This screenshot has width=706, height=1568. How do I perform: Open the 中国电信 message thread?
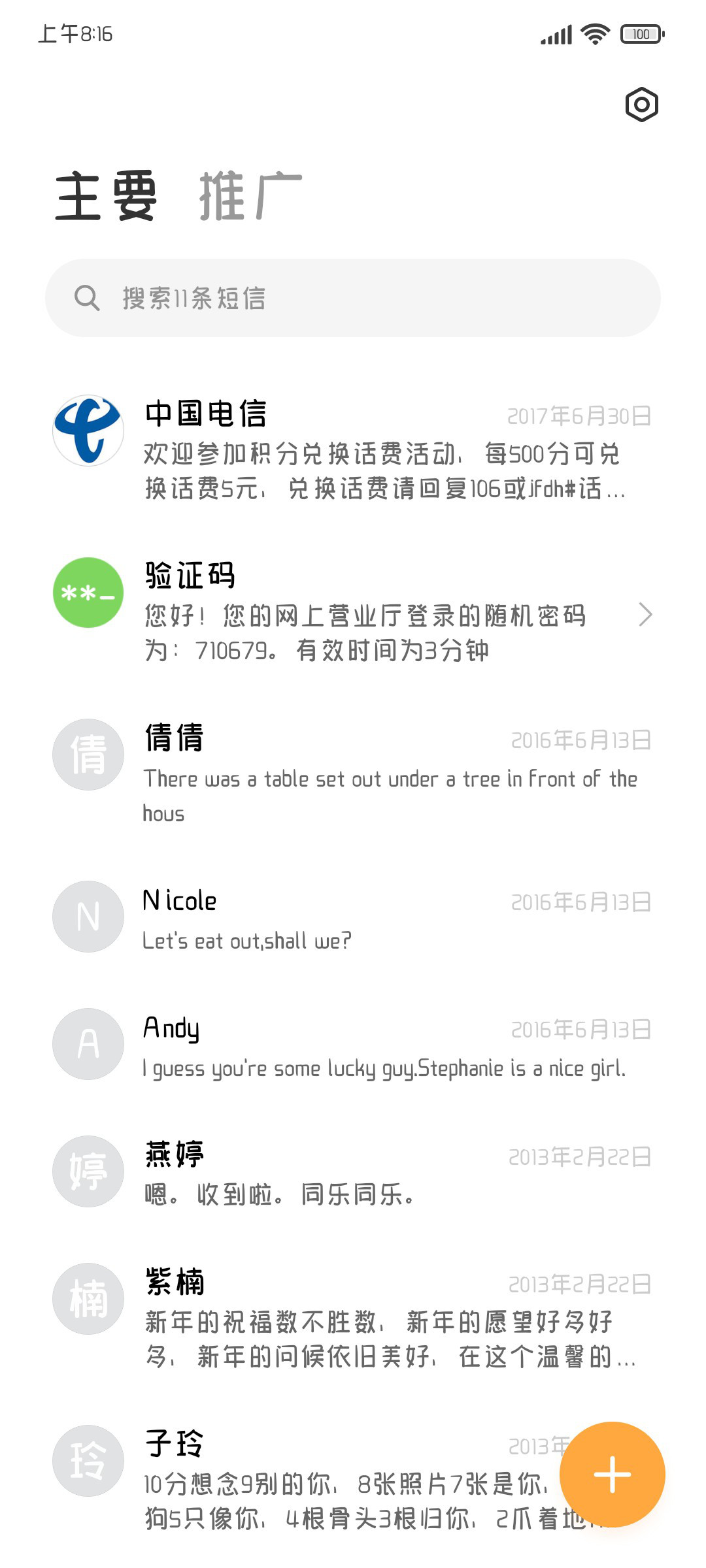point(353,449)
